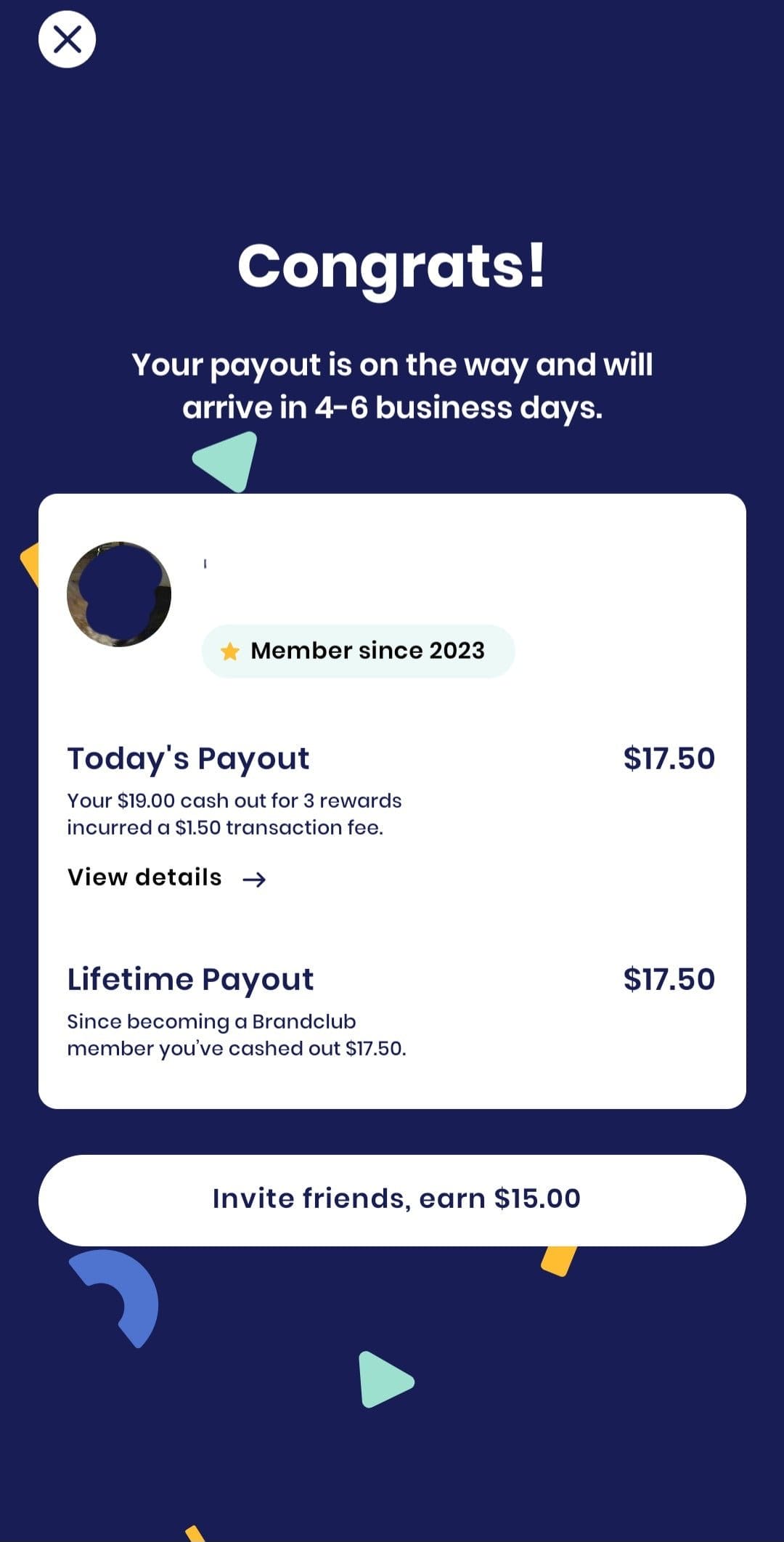Close the payout confirmation screen
784x1542 pixels.
pos(67,39)
